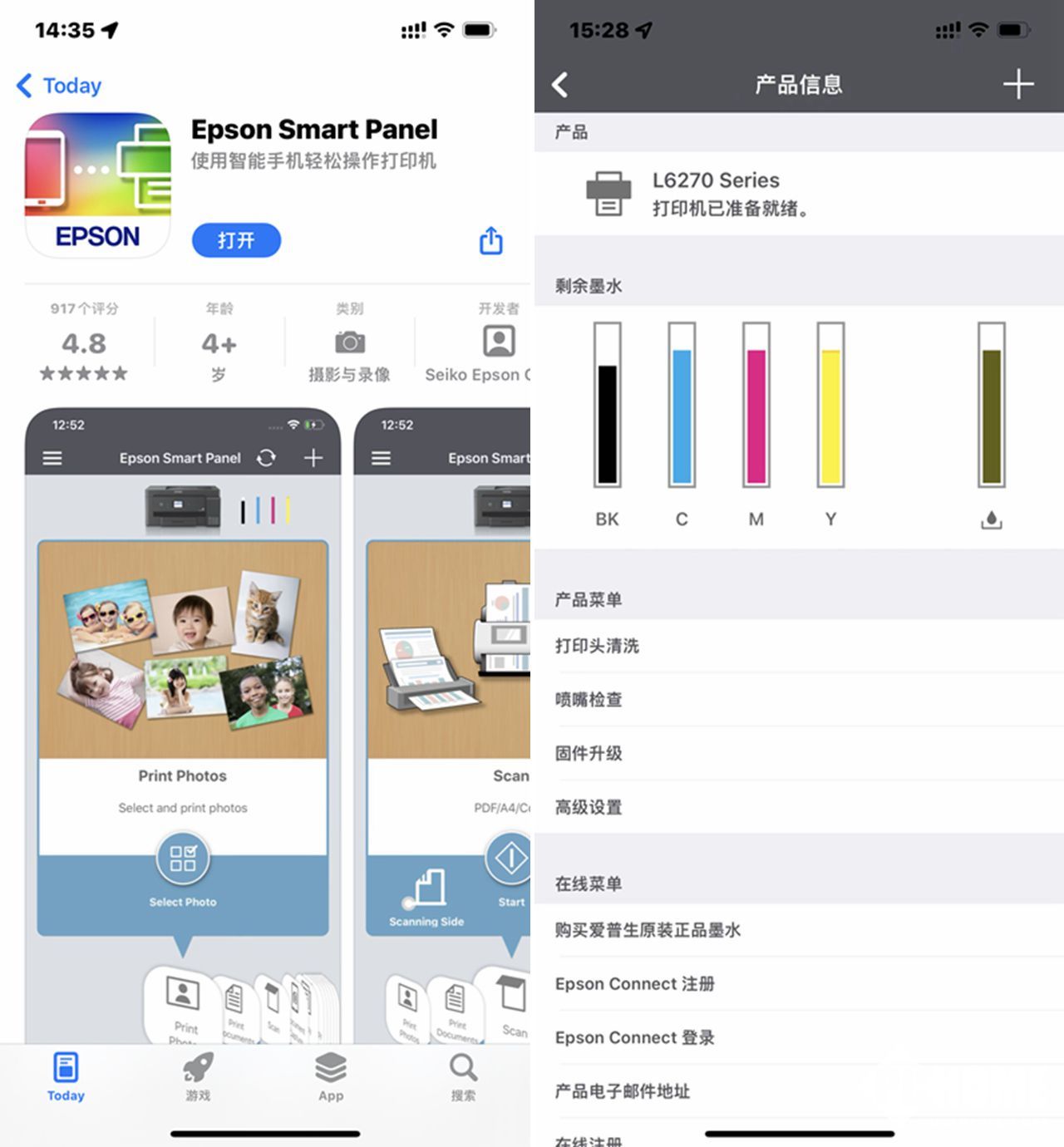The height and width of the screenshot is (1147, 1064).
Task: Start 打印头清洗
Action: click(798, 646)
